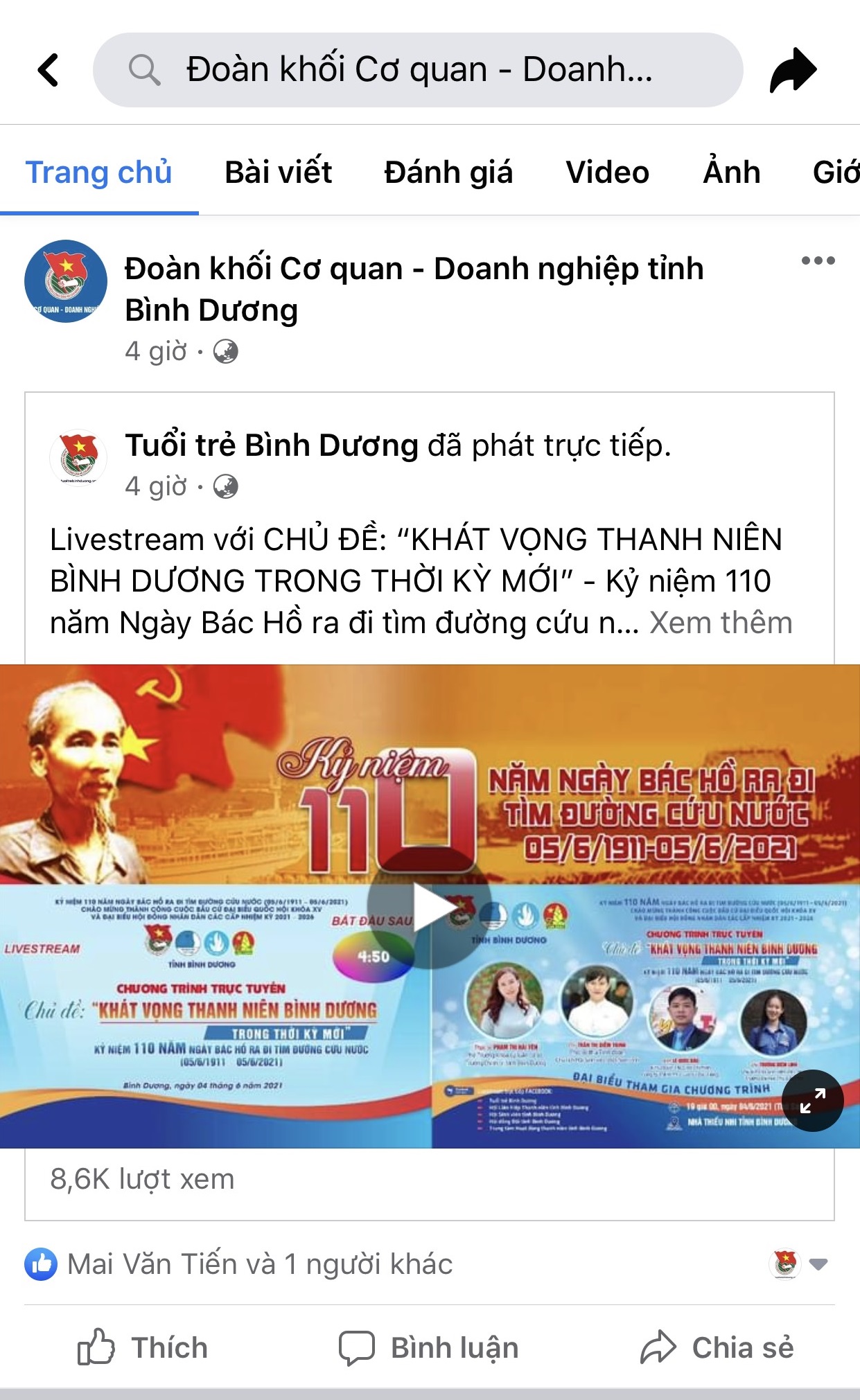The image size is (860, 1400).
Task: Go back using the top-left arrow
Action: coord(49,70)
